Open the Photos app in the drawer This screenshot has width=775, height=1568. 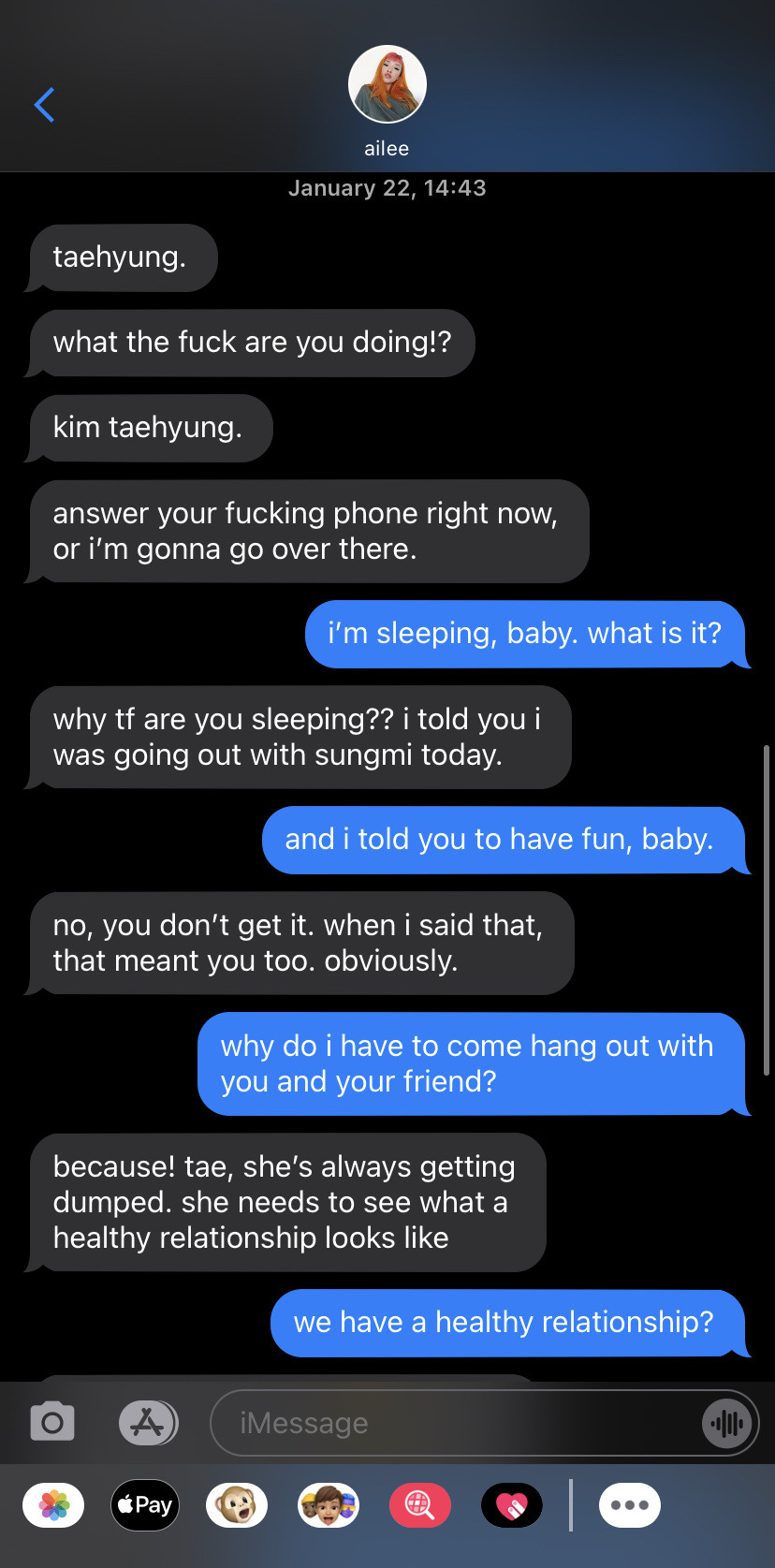53,1505
